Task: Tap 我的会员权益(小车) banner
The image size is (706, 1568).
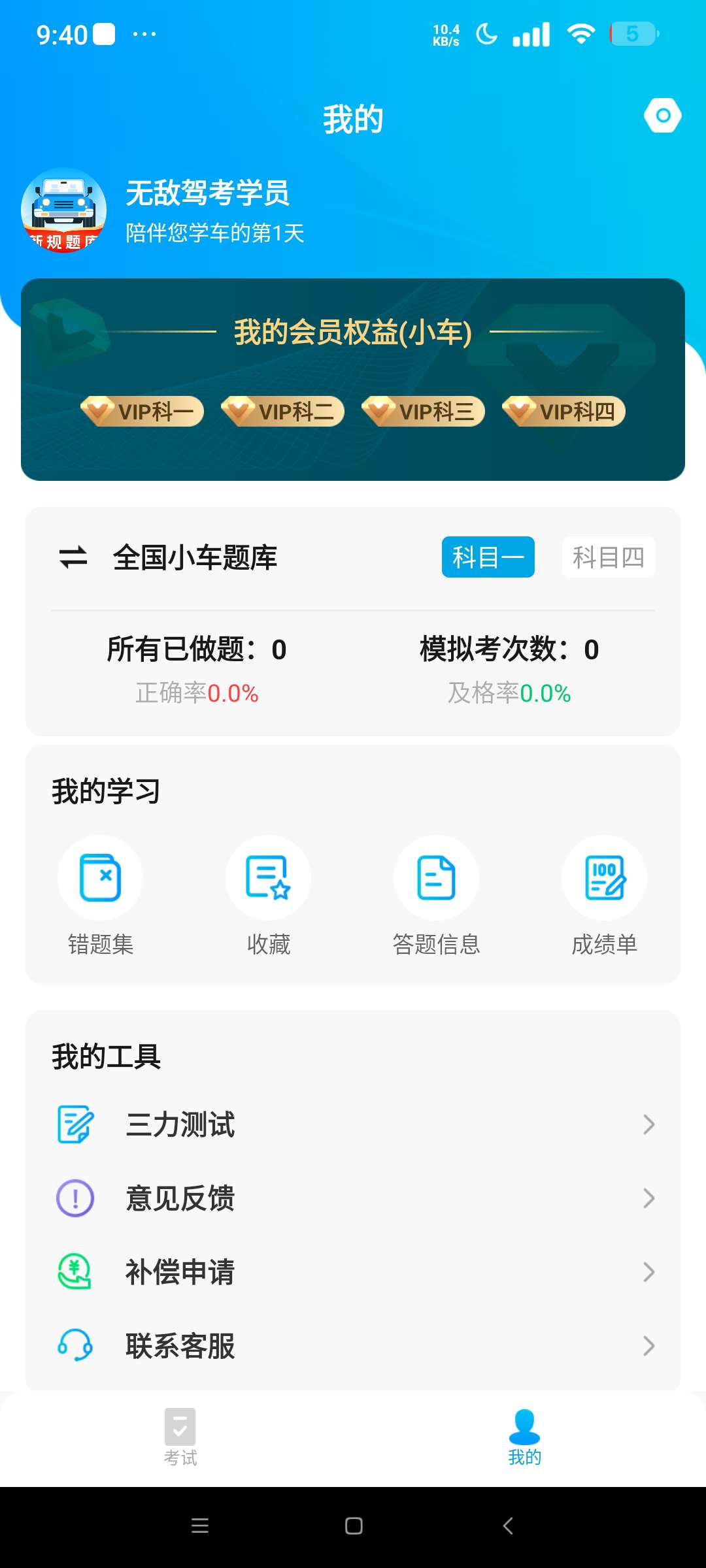Action: pyautogui.click(x=353, y=333)
